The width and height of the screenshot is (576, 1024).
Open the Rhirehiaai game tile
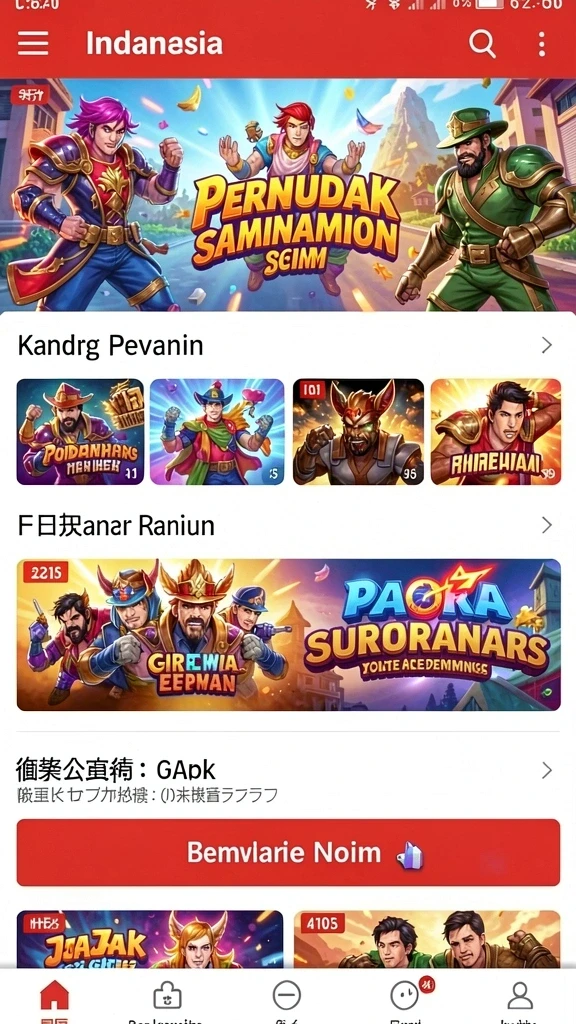496,432
